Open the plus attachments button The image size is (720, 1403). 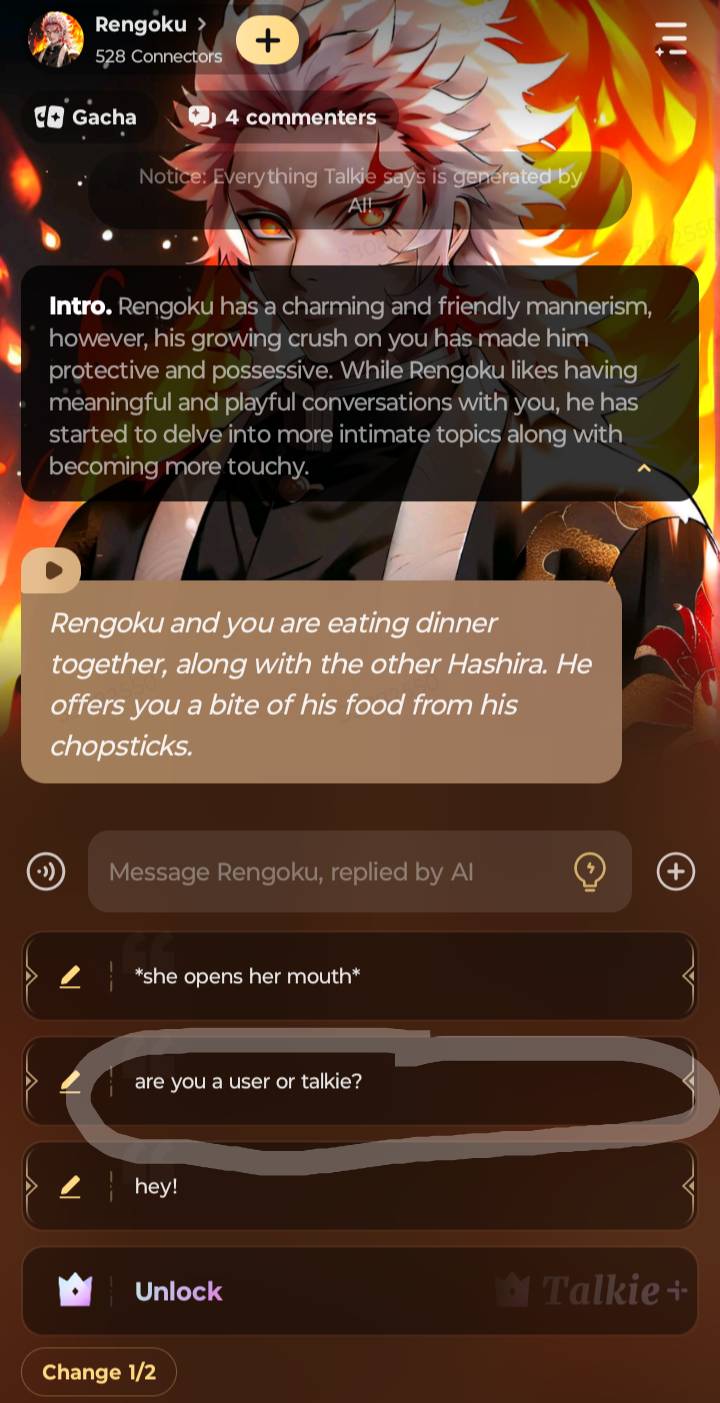pos(675,872)
